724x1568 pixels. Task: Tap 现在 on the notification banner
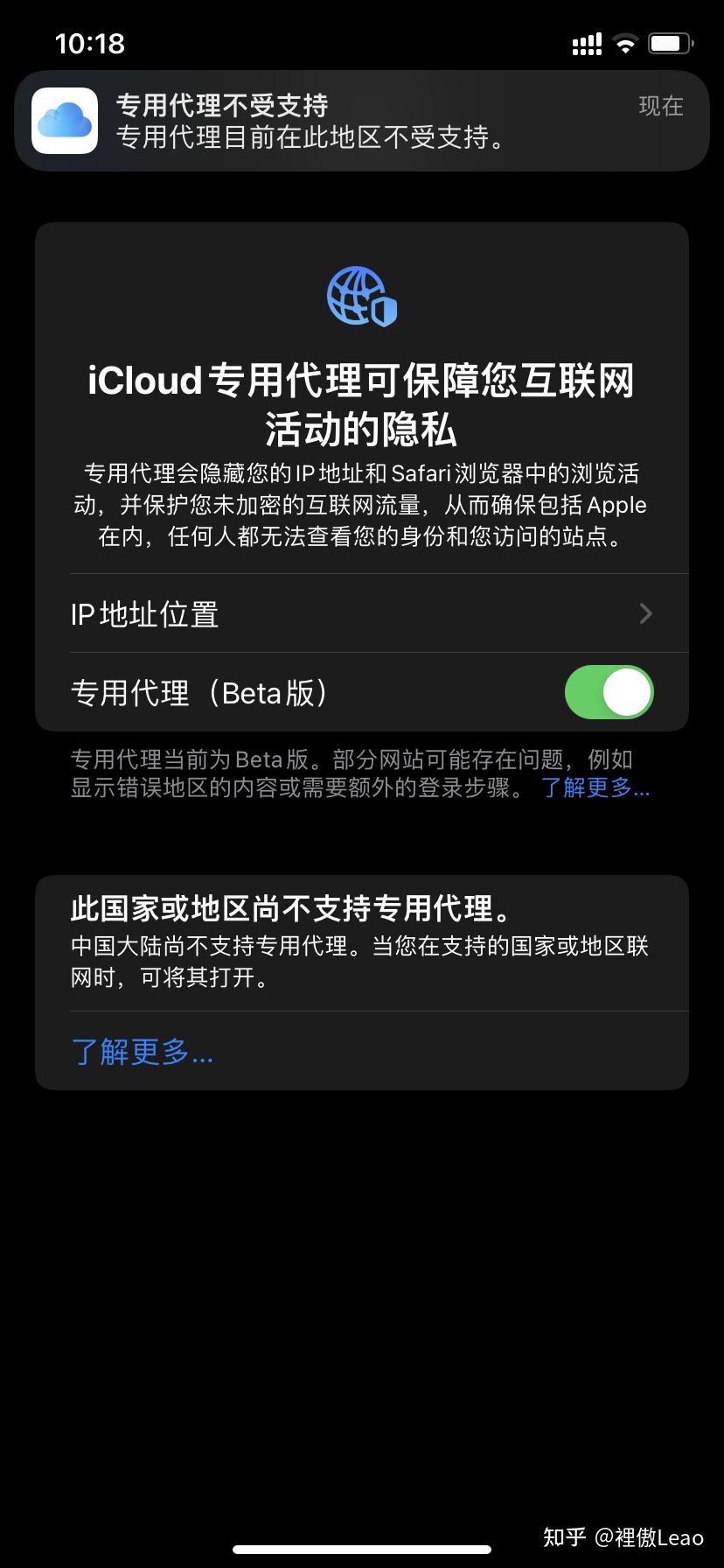661,107
